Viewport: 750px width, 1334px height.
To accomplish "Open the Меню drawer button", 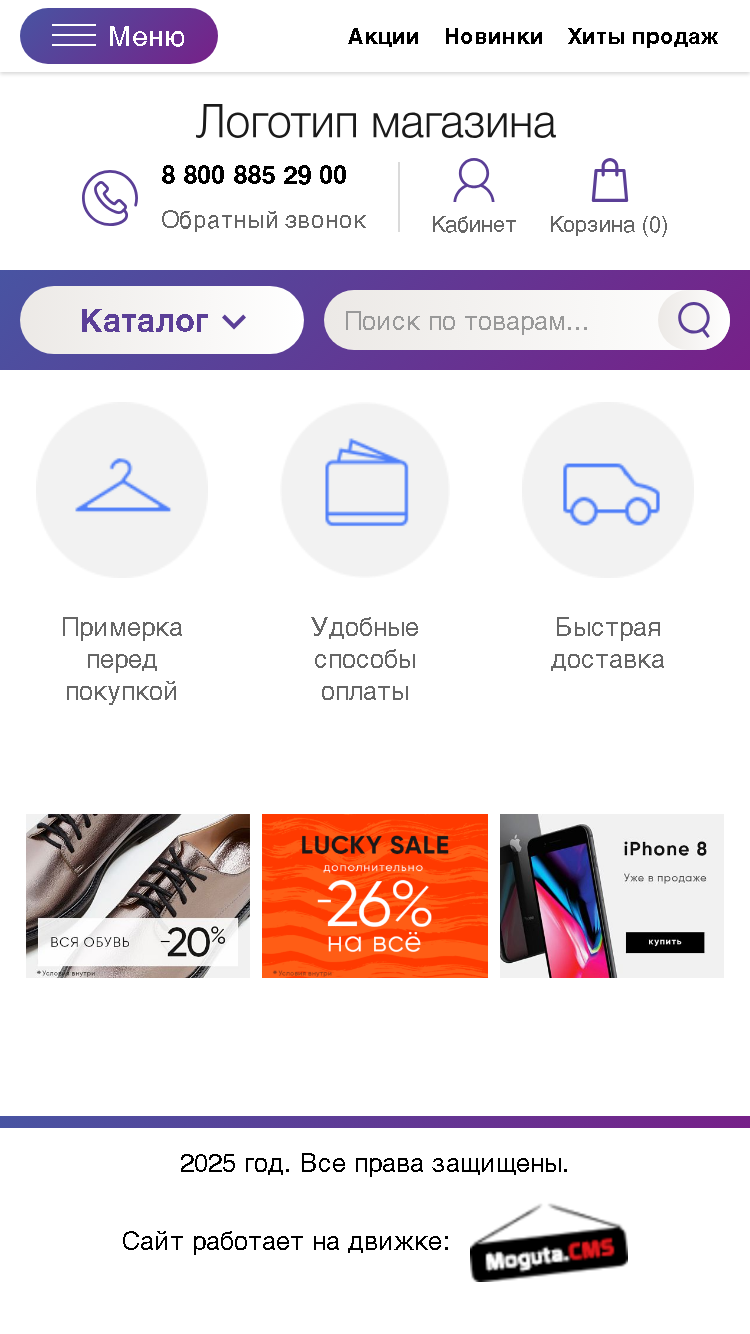I will [119, 36].
